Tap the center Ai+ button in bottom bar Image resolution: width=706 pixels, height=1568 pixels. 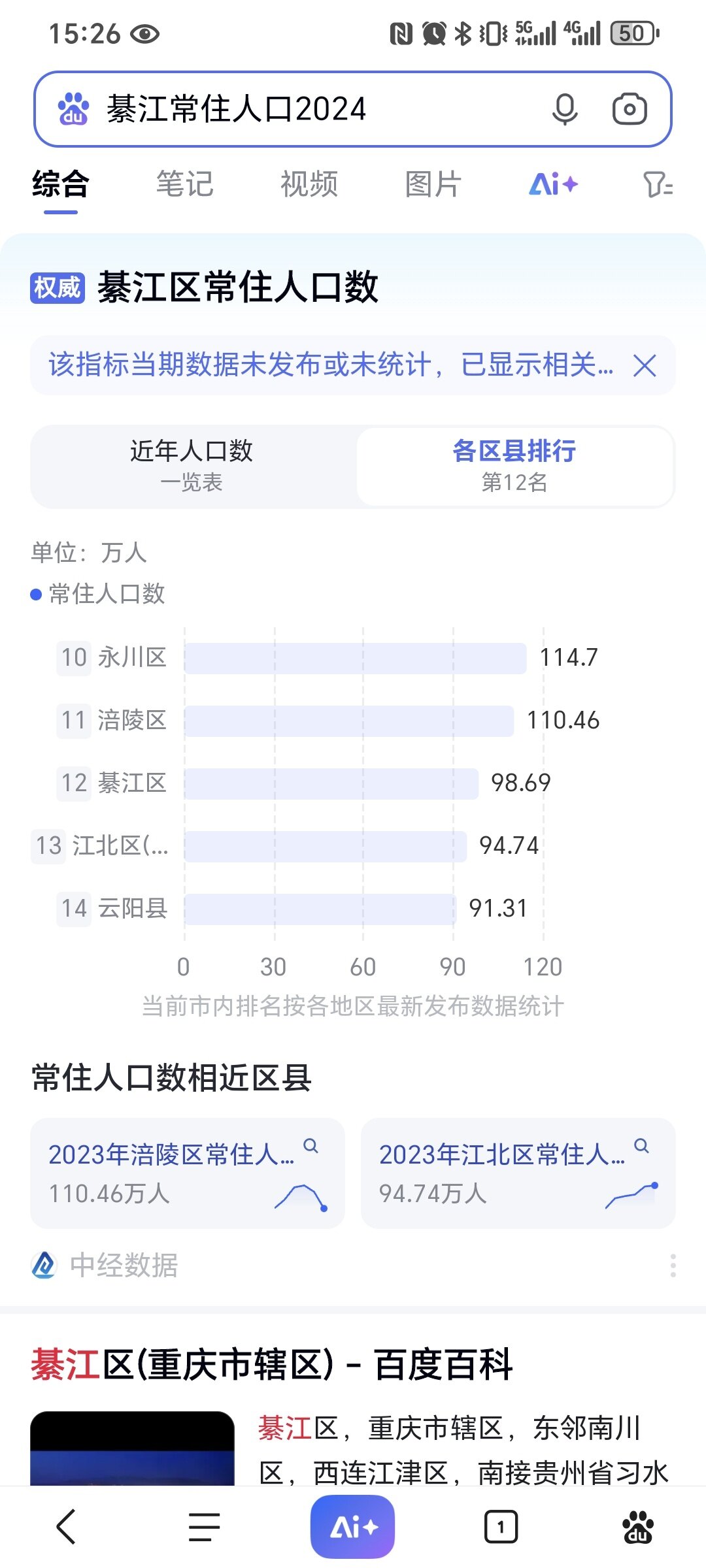pyautogui.click(x=352, y=1527)
